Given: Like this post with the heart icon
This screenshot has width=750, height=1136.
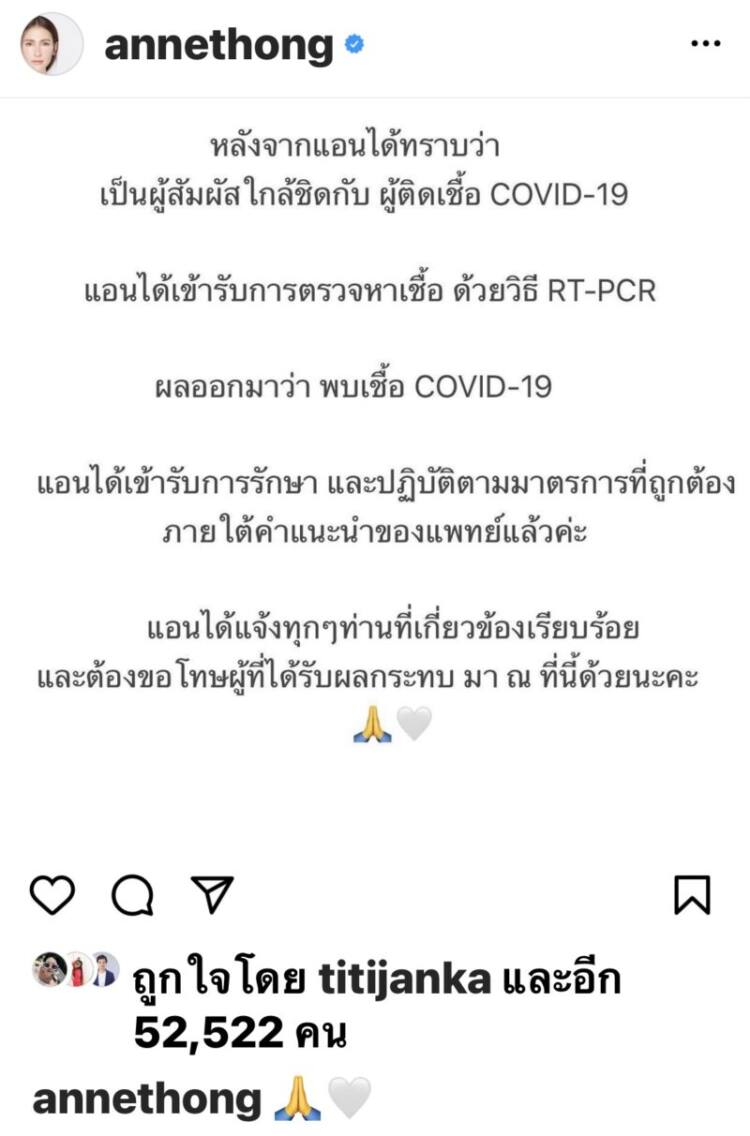Looking at the screenshot, I should (52, 894).
